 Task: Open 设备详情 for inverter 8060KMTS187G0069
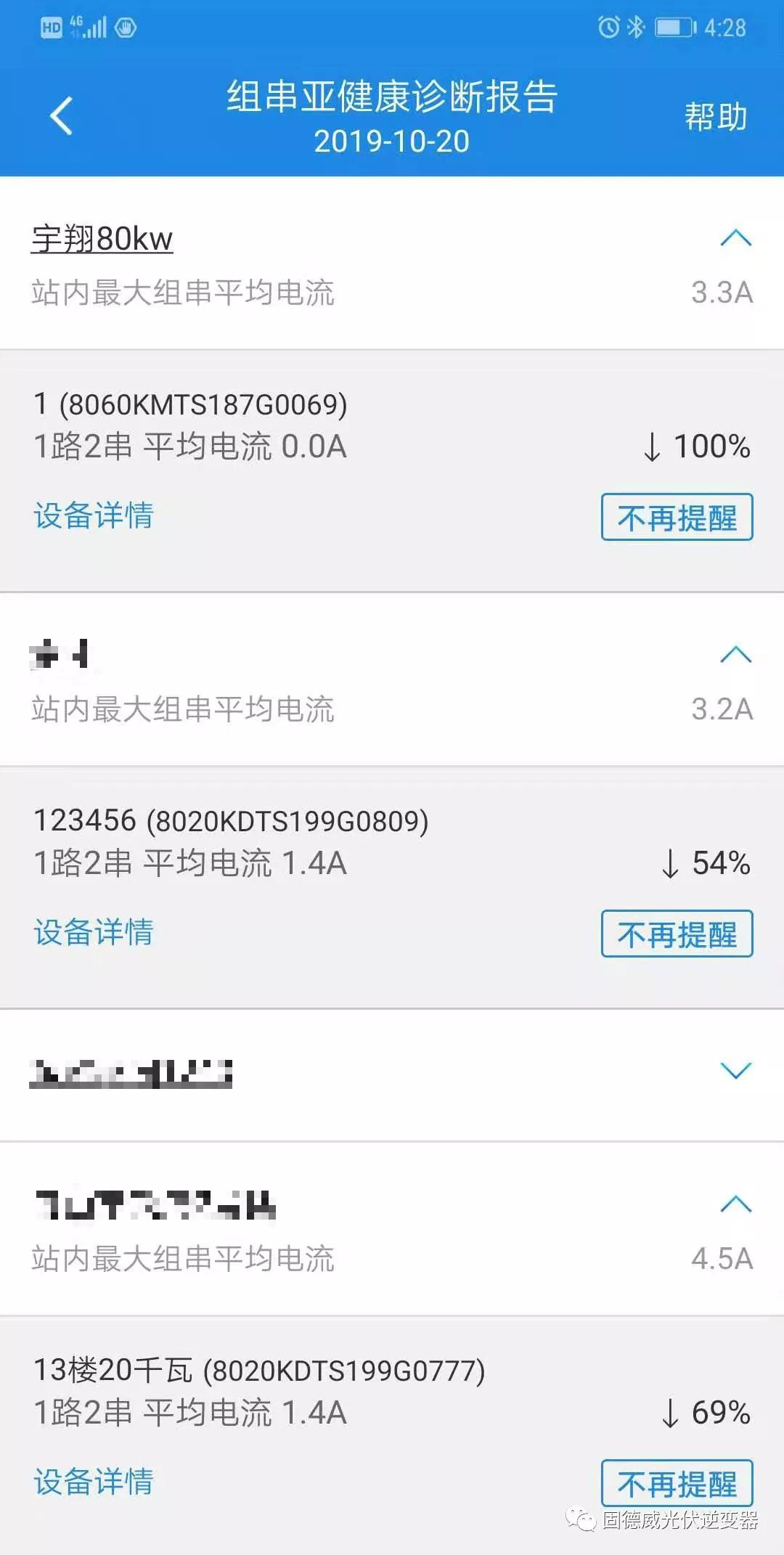[x=94, y=516]
